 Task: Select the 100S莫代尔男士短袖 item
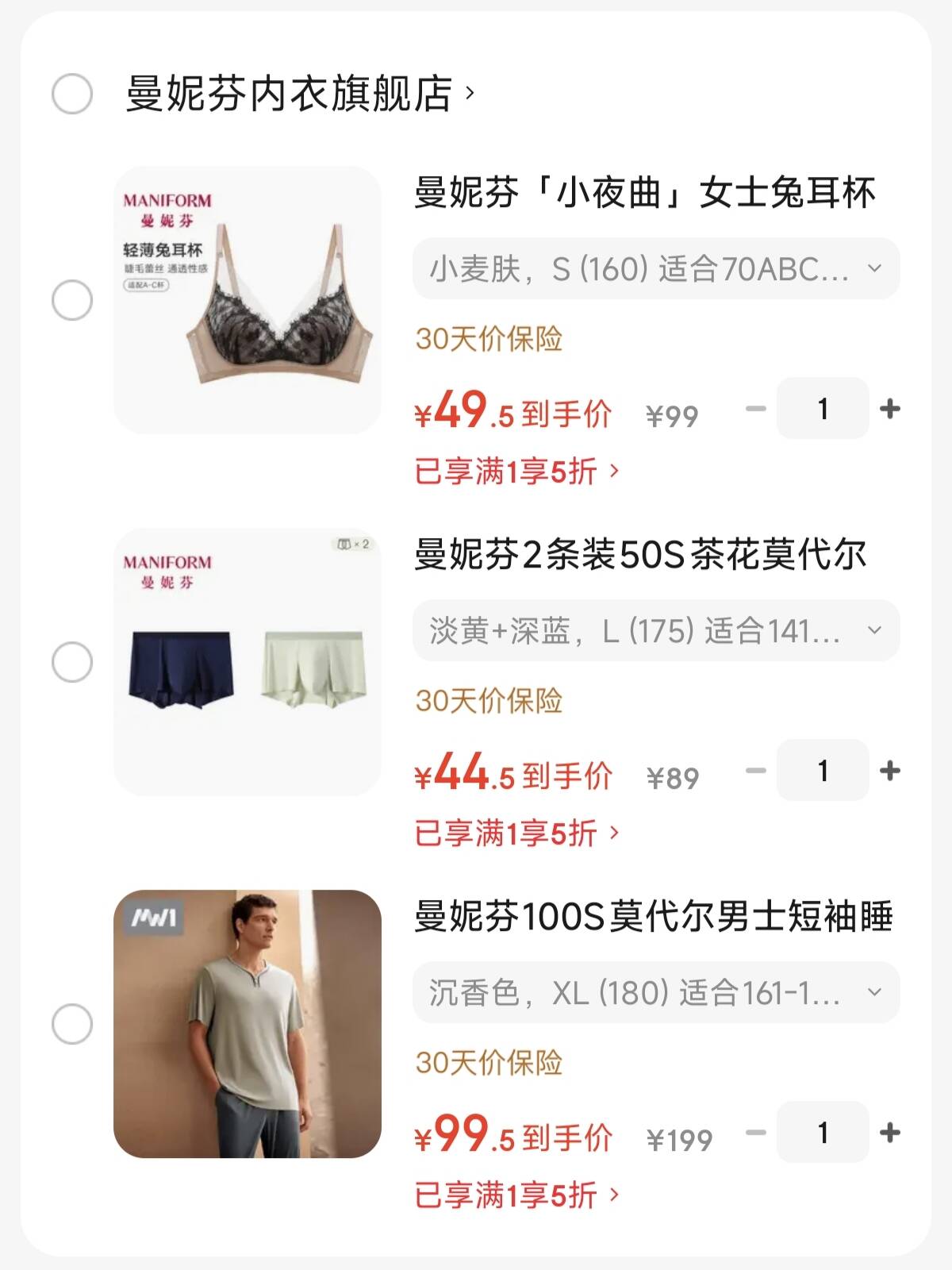click(x=72, y=1024)
